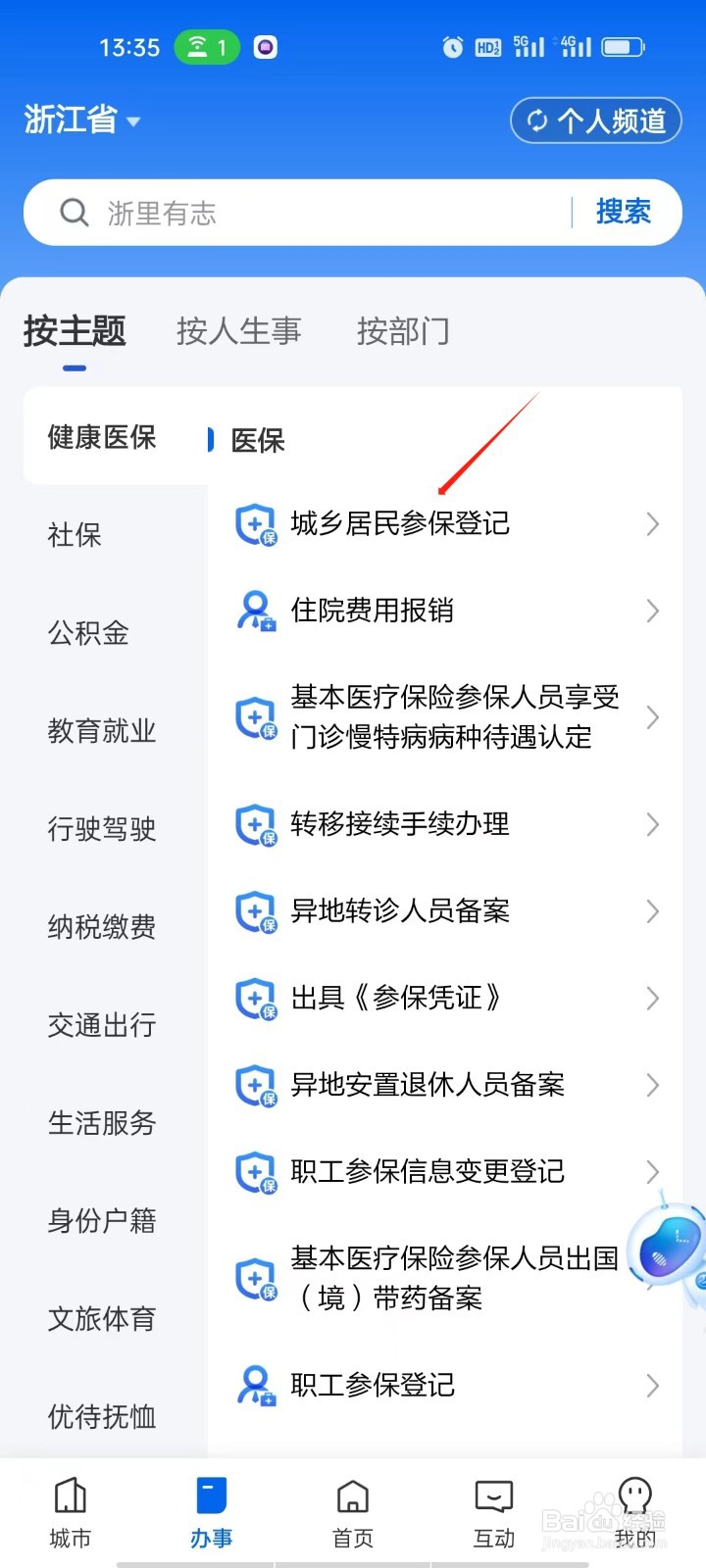
Task: Open the 浙江省 region dropdown
Action: point(82,121)
